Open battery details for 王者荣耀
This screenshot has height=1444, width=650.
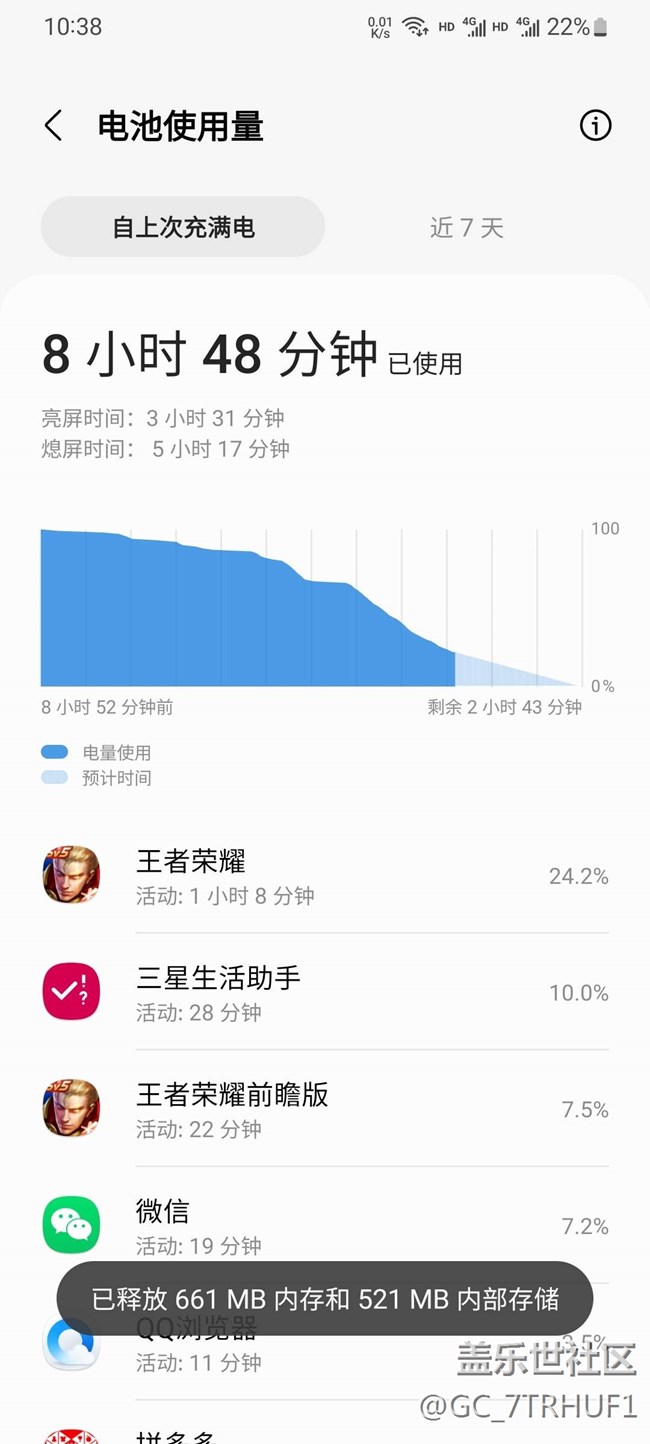point(325,876)
